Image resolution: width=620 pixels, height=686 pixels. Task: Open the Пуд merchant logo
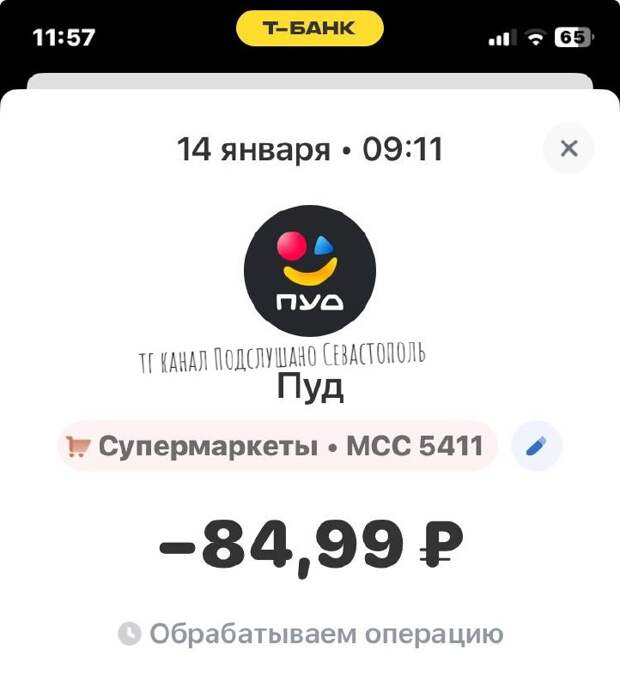tap(310, 270)
